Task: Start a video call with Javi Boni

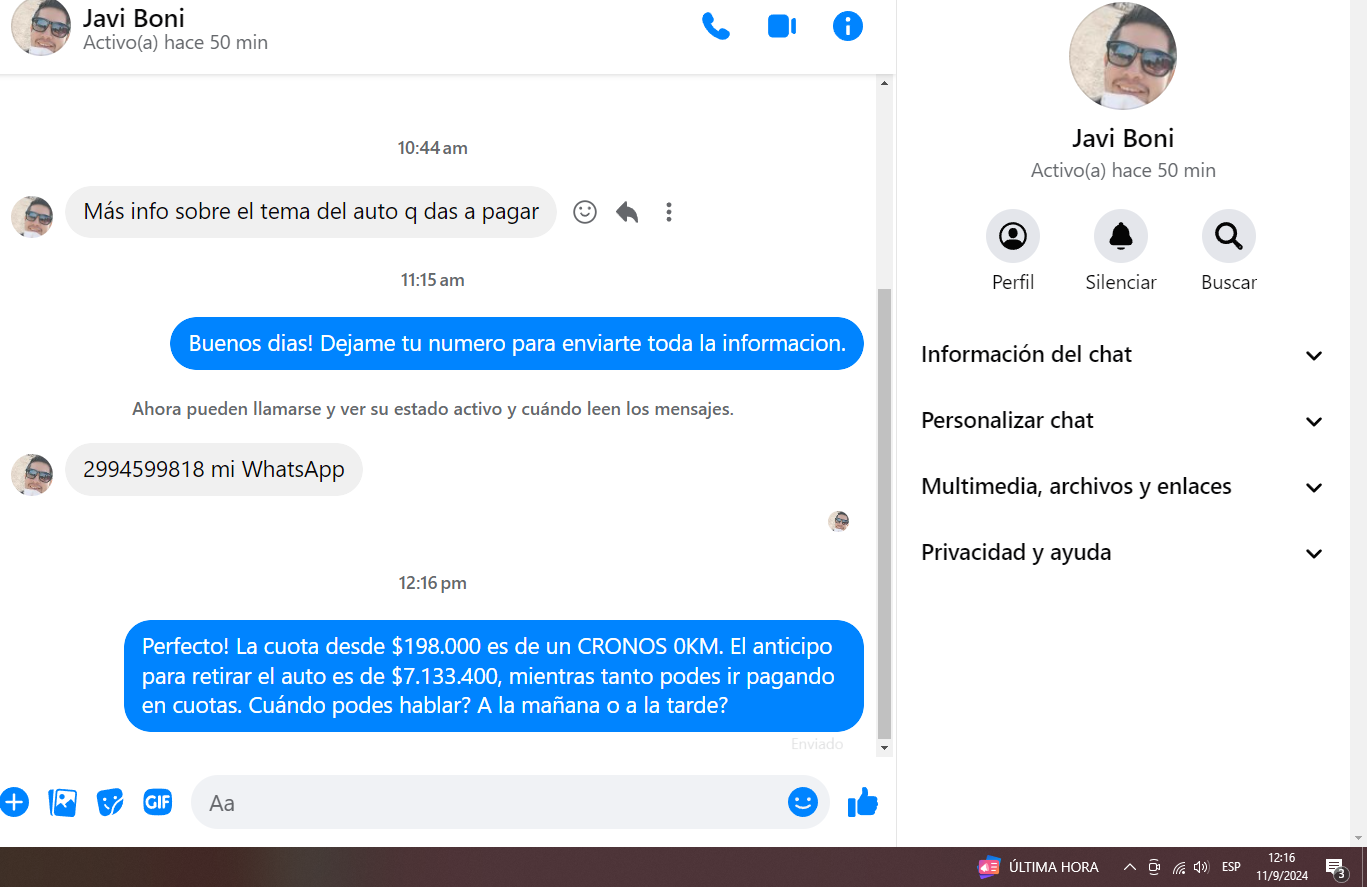Action: [x=781, y=27]
